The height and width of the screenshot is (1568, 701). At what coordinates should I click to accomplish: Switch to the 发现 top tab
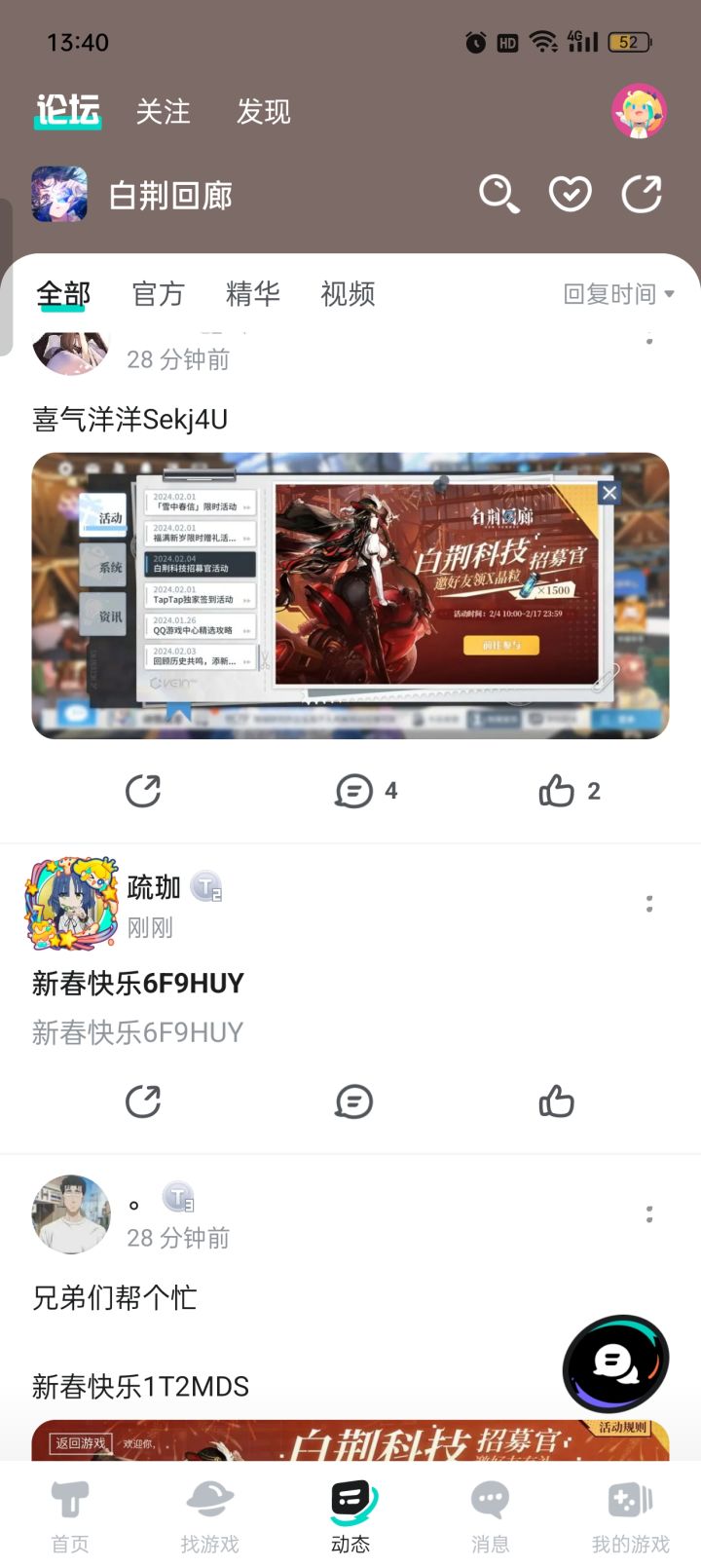pos(264,112)
